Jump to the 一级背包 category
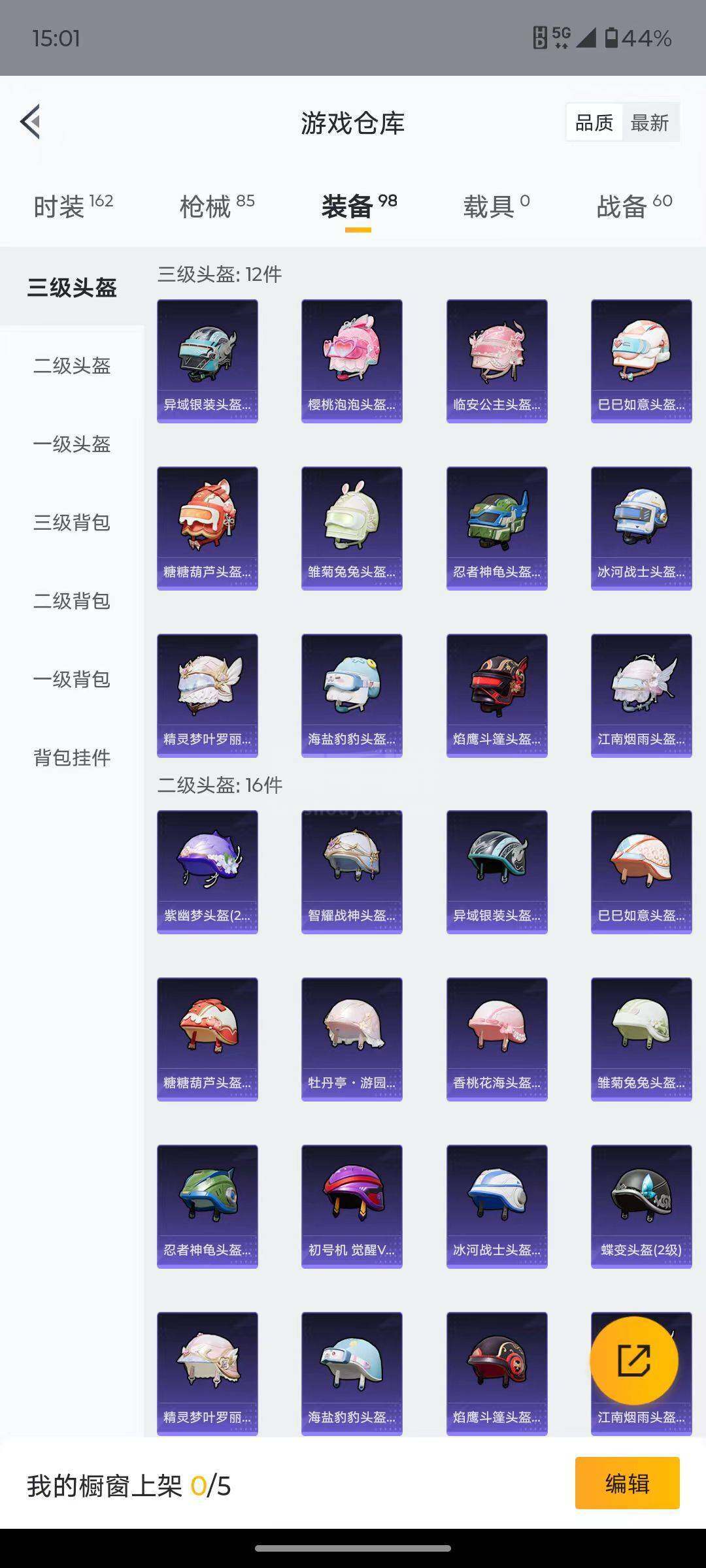The image size is (706, 1568). coord(72,679)
